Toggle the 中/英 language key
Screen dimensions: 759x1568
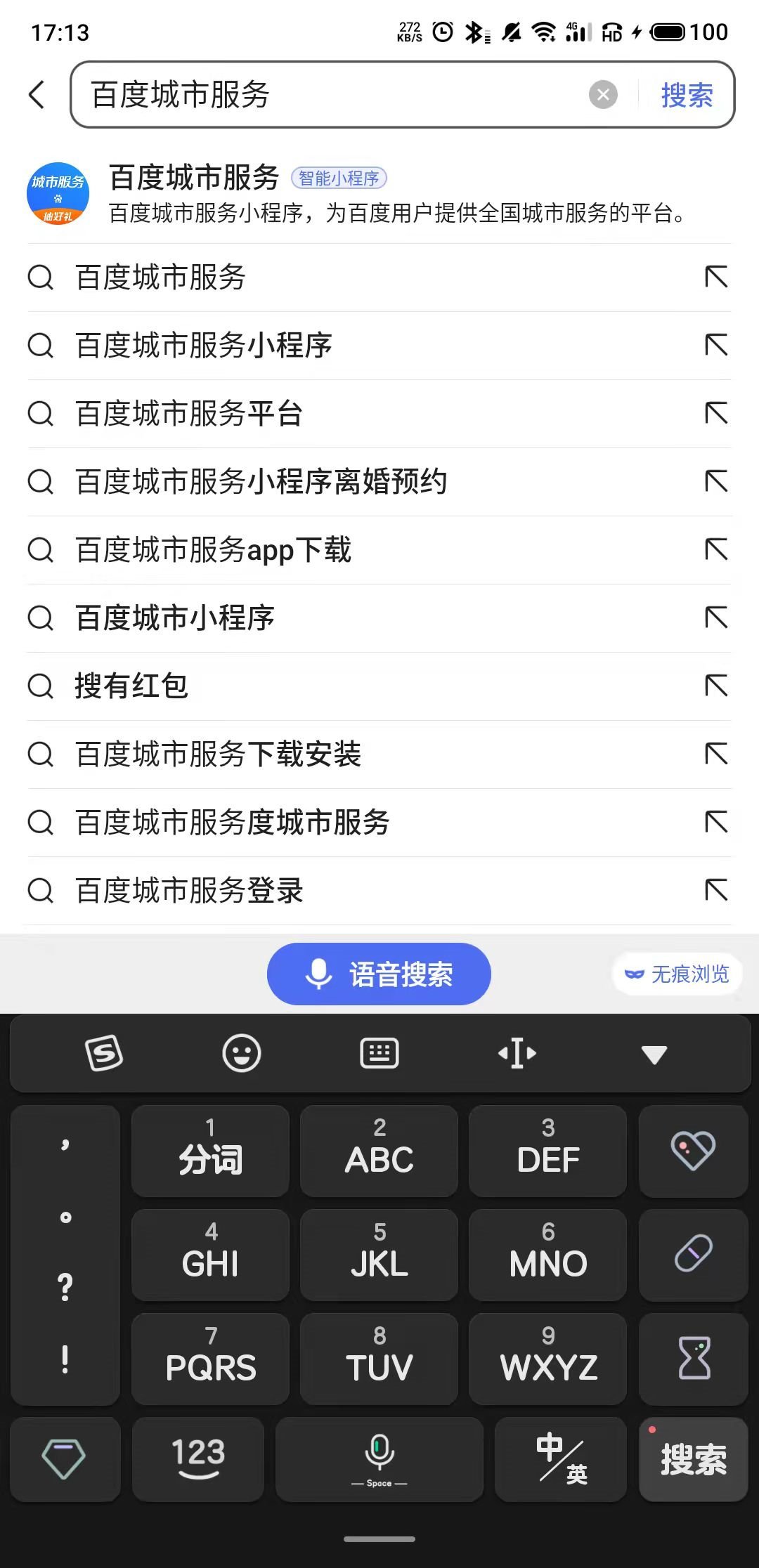(560, 1458)
